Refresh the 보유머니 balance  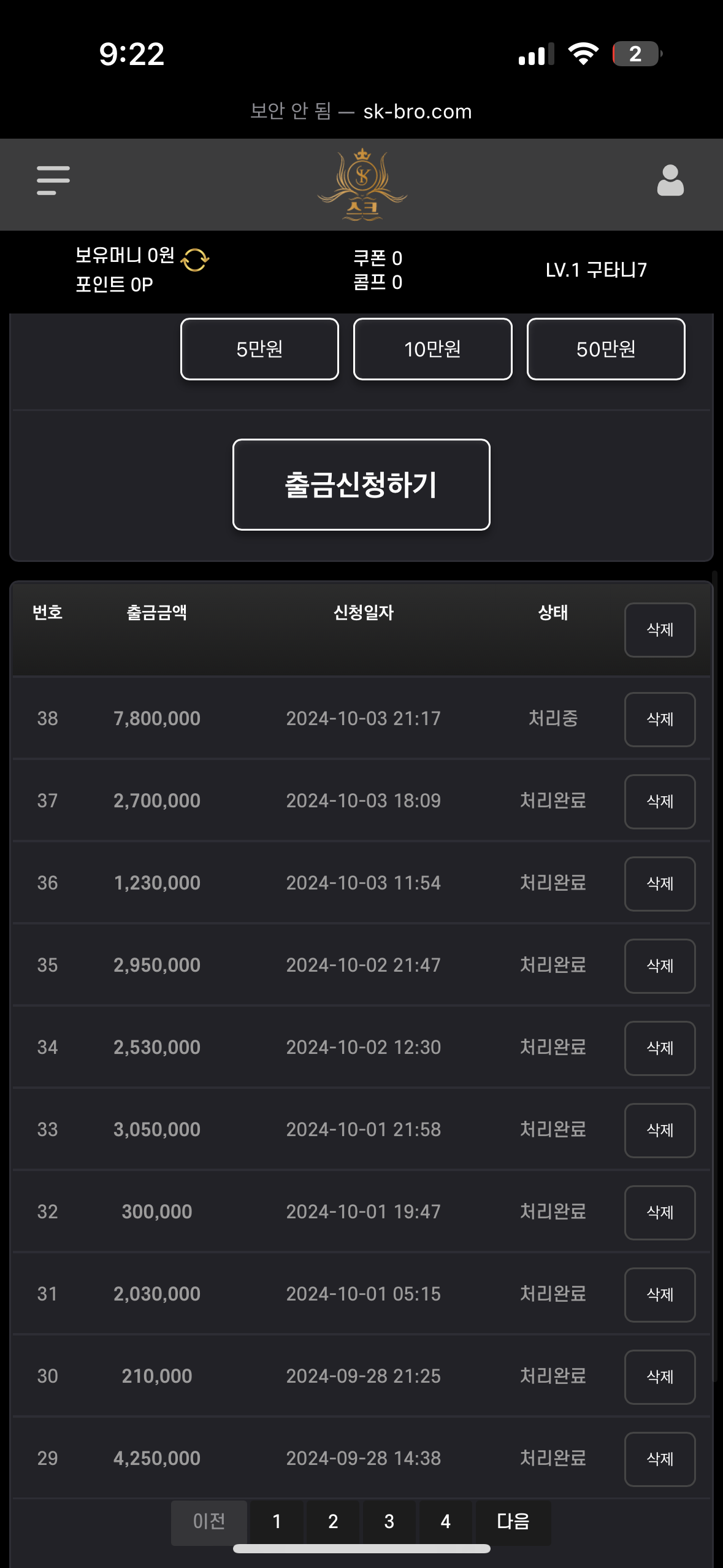[195, 259]
